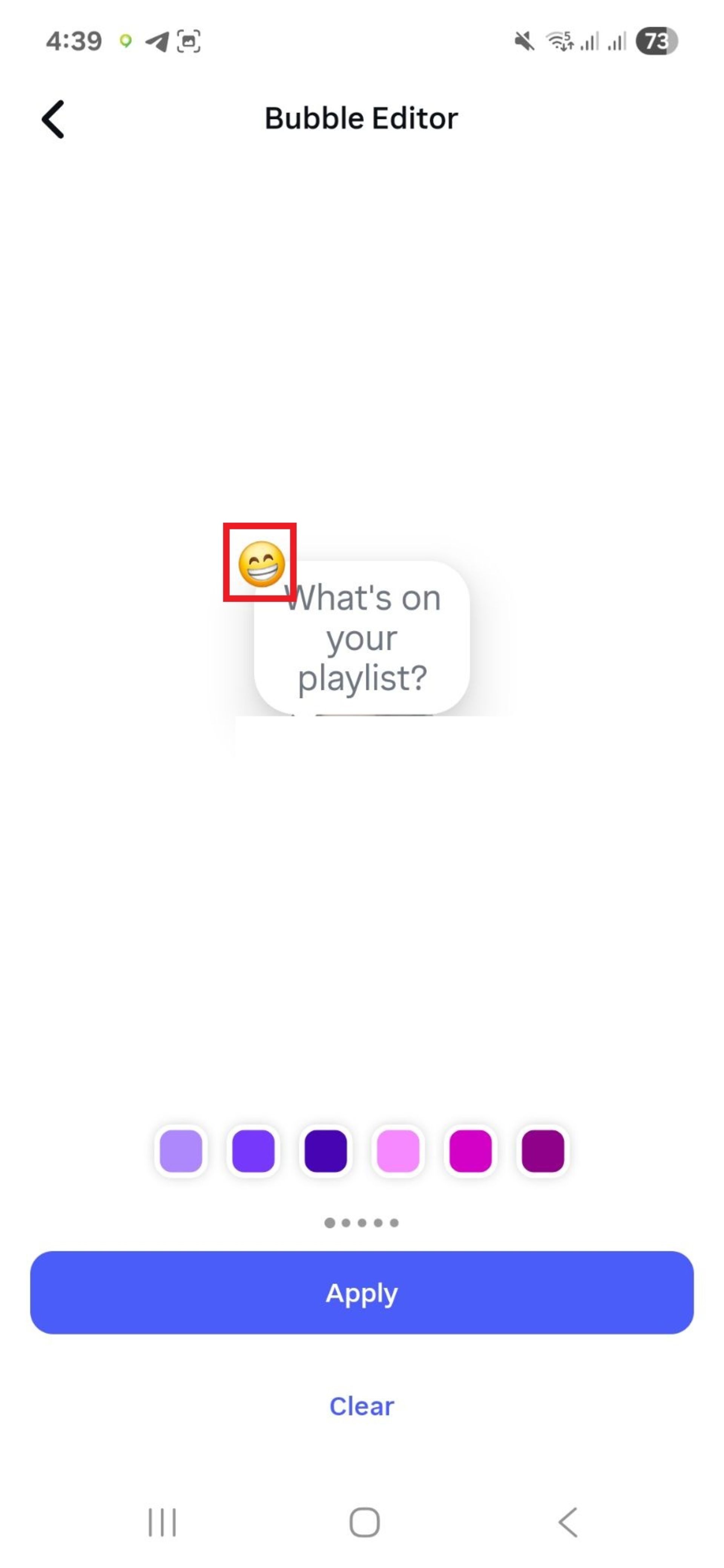This screenshot has width=724, height=1568.
Task: Pick the dark indigo color swatch
Action: click(x=326, y=1150)
